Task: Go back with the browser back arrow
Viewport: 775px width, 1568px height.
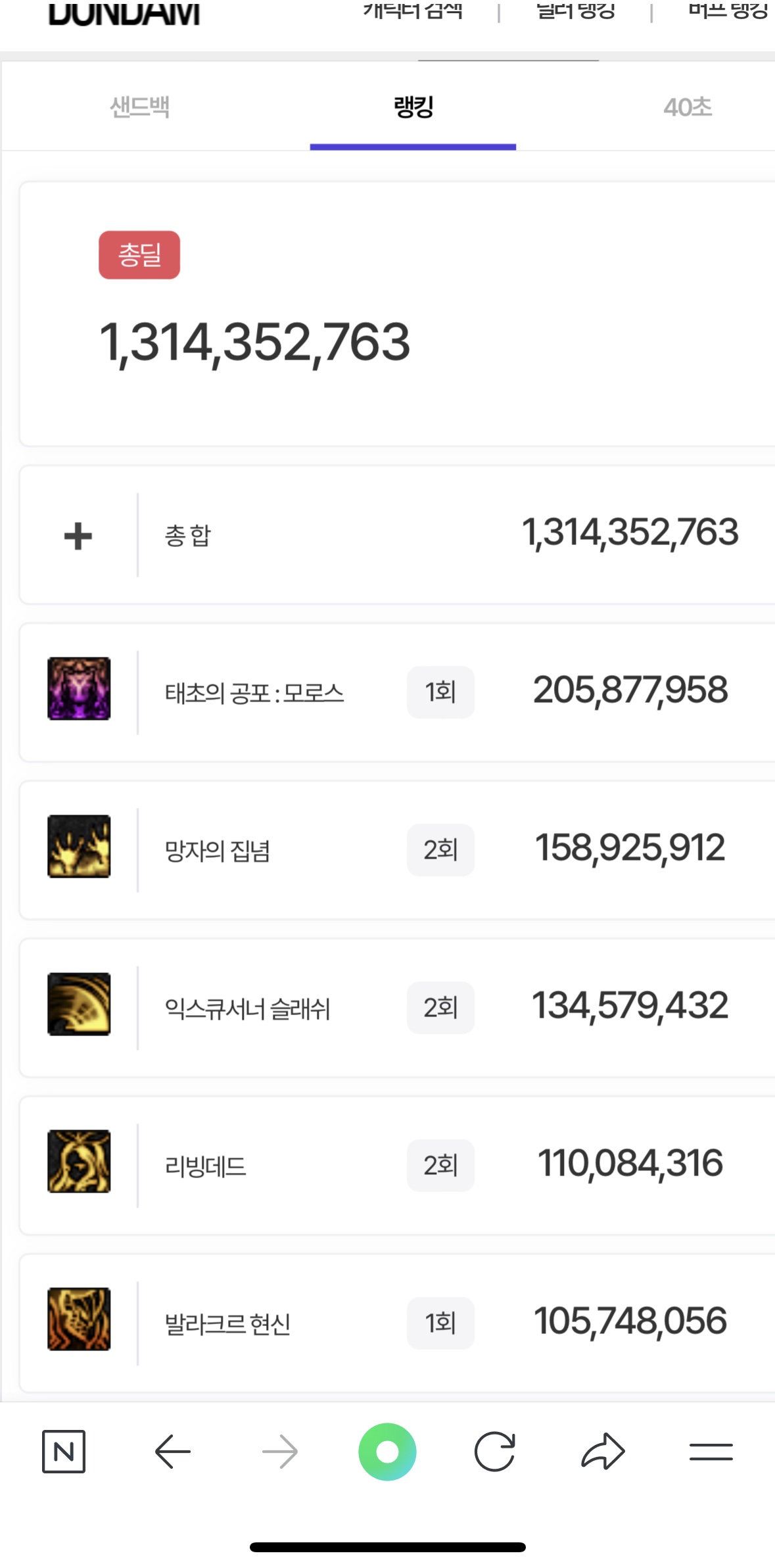Action: coord(172,1451)
